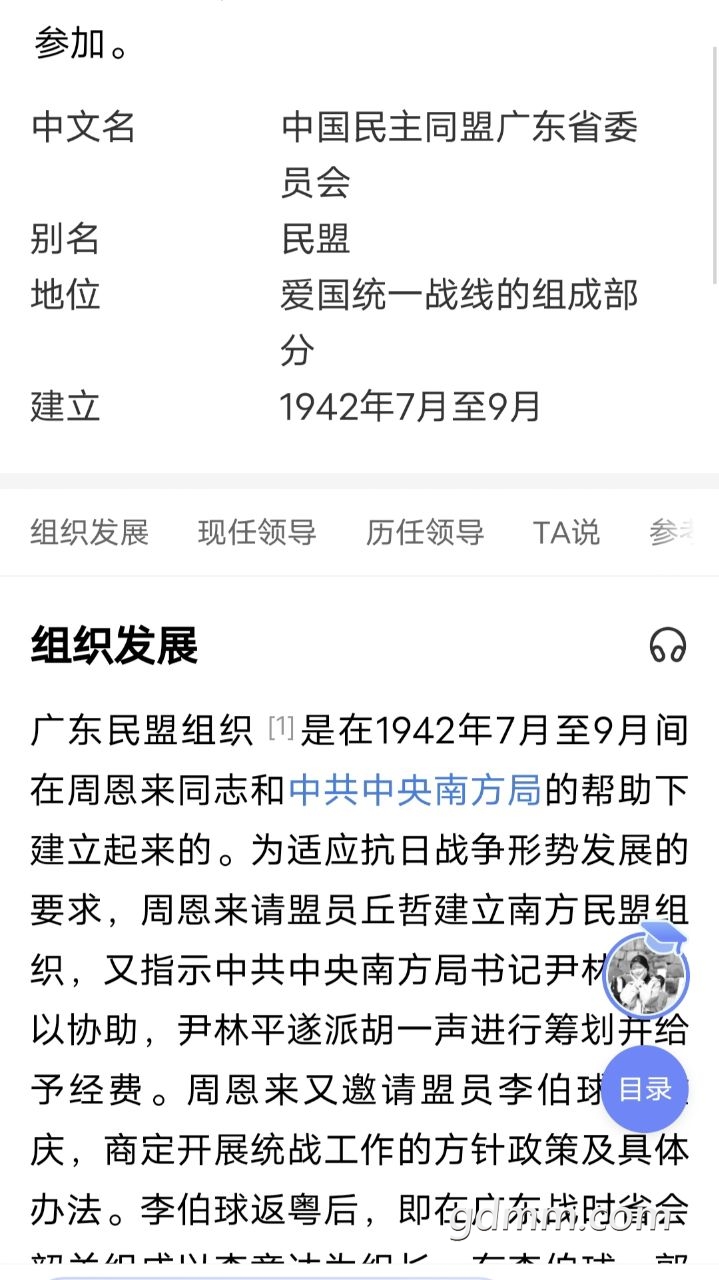Switch to the 组织发展 tab
Viewport: 719px width, 1280px height.
(89, 532)
